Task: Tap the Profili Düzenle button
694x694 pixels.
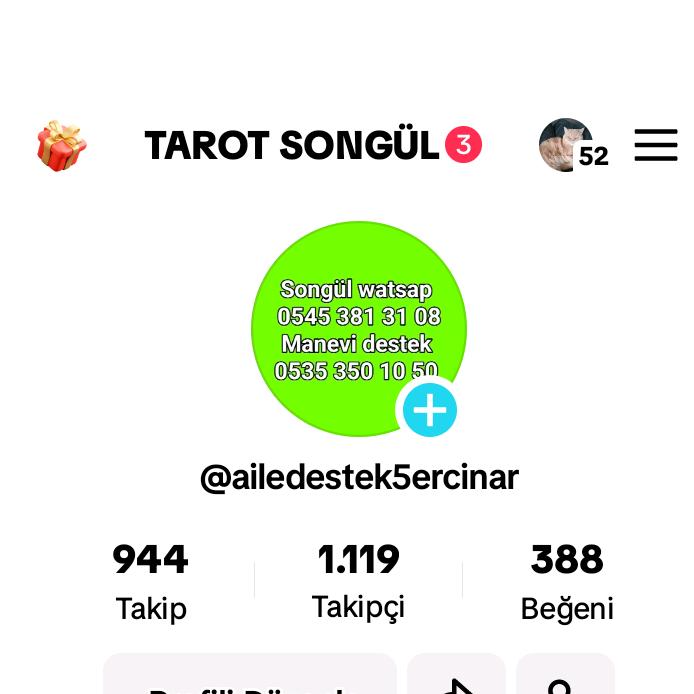Action: pyautogui.click(x=250, y=680)
